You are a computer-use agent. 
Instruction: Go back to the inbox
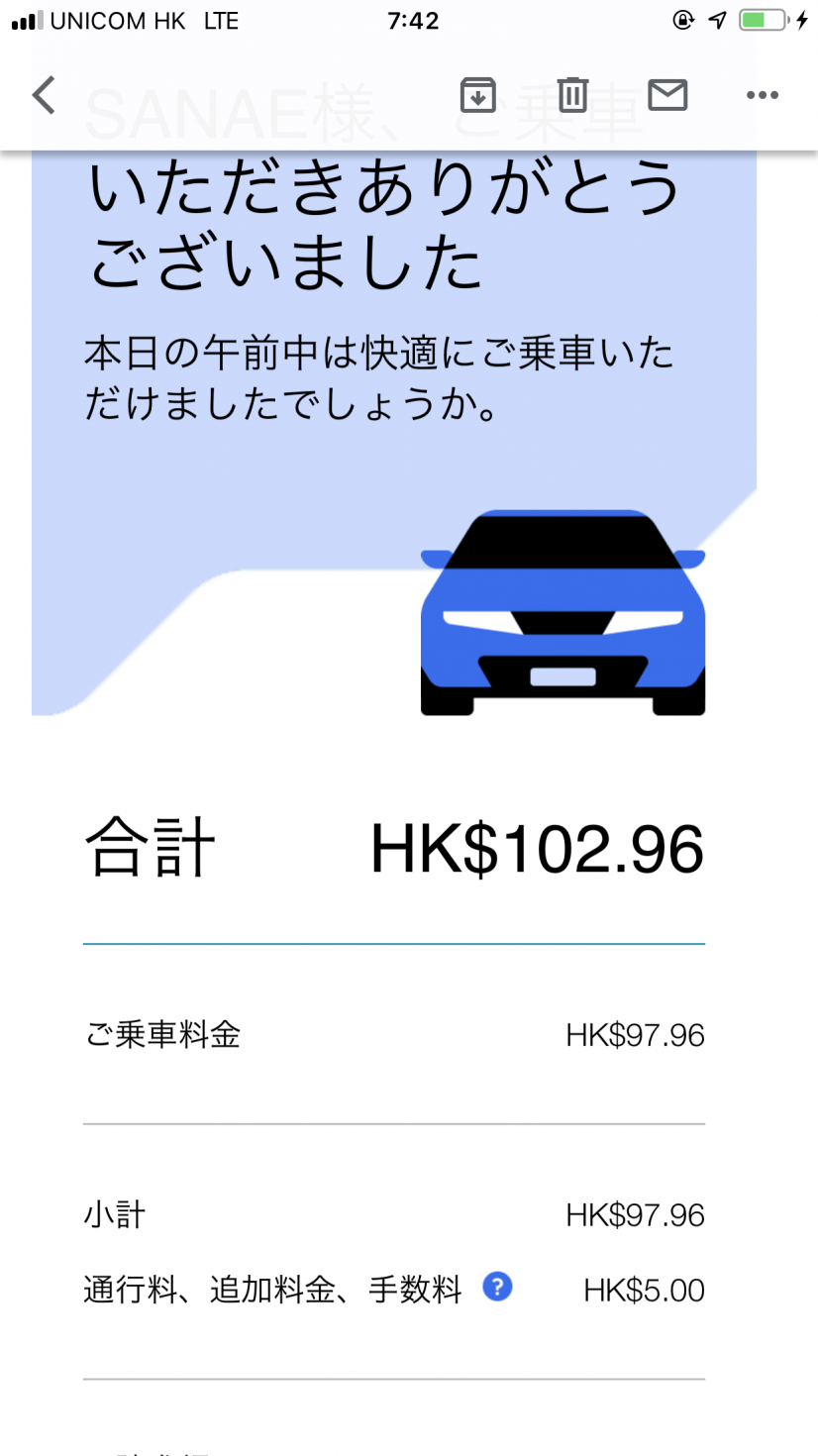[44, 96]
